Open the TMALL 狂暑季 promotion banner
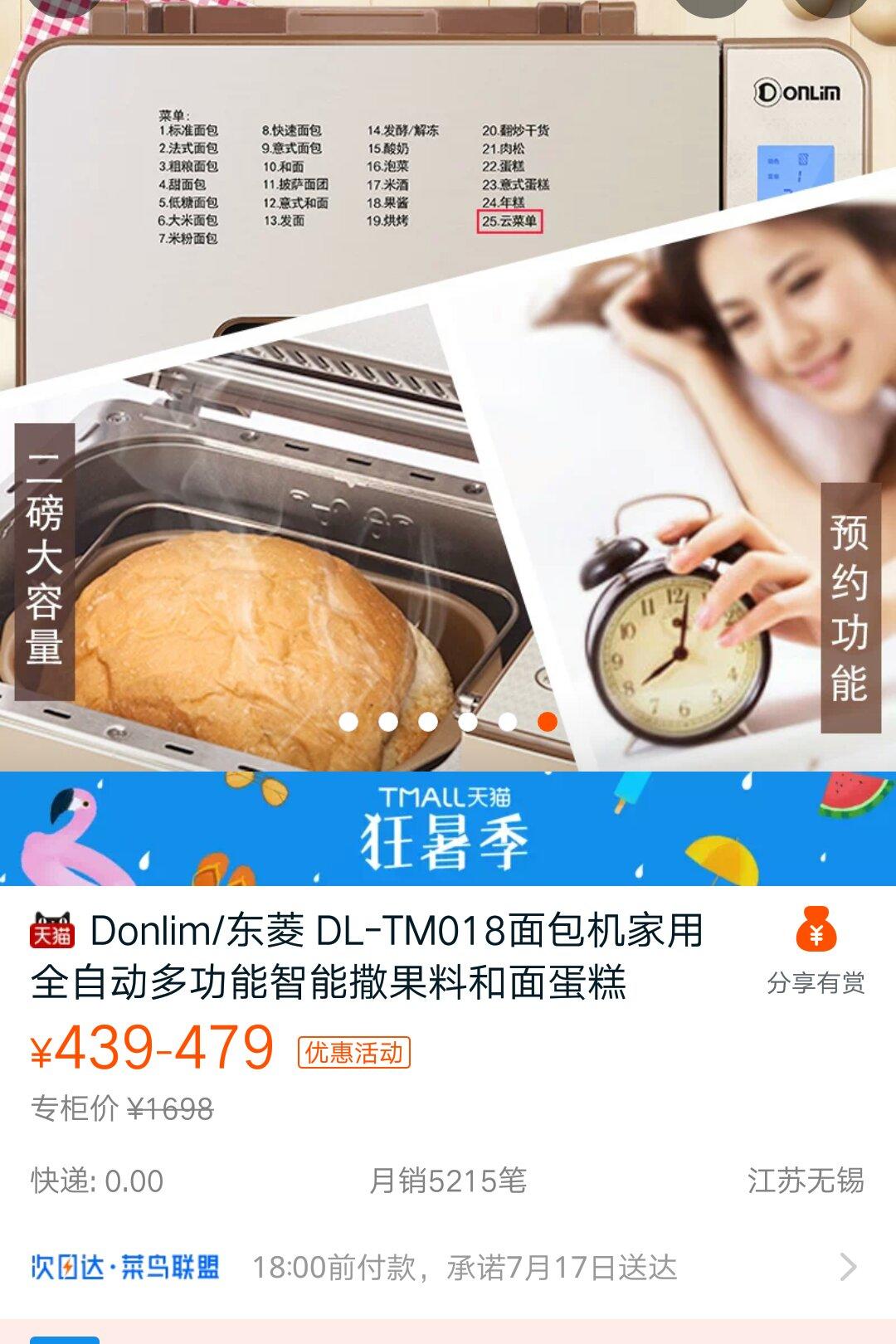 click(448, 828)
